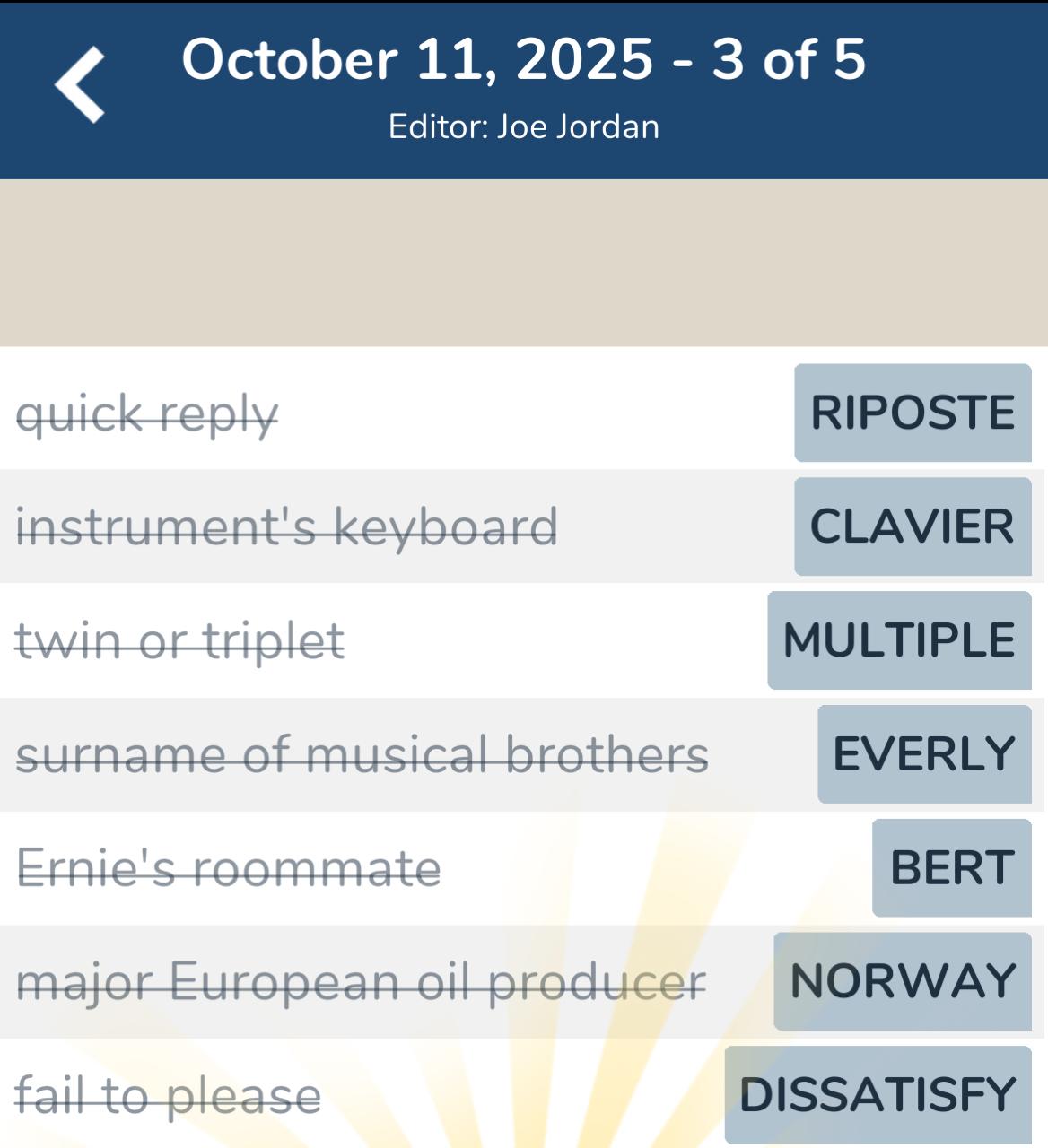Select the EVERLY answer tile

coord(924,754)
